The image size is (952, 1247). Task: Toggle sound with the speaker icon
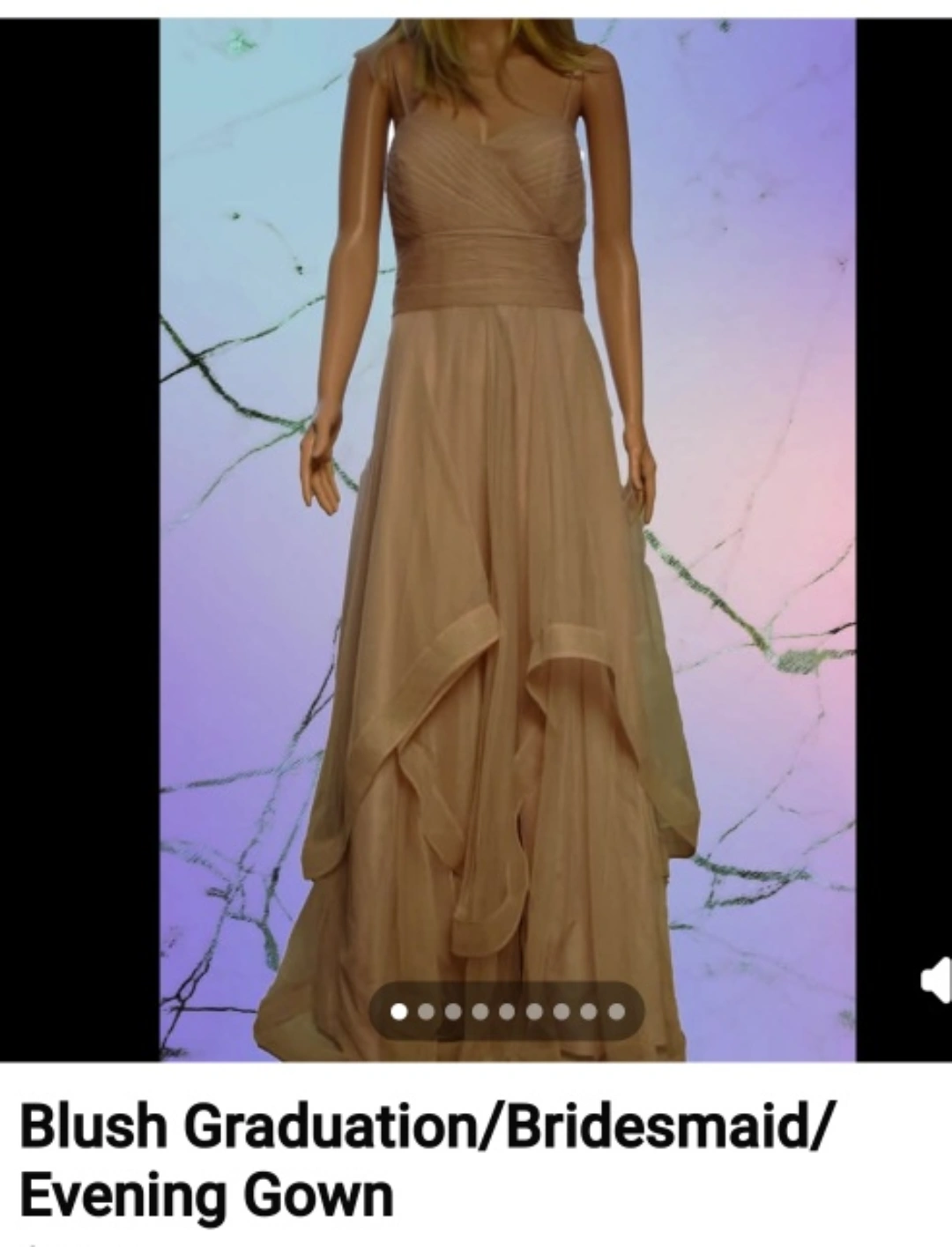pyautogui.click(x=935, y=980)
